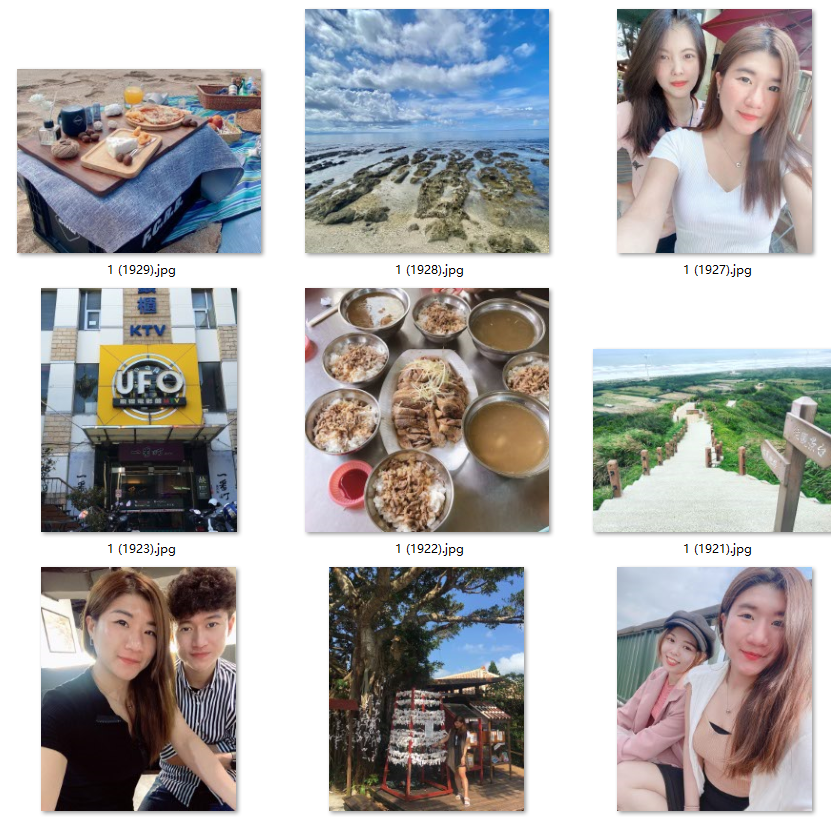The height and width of the screenshot is (820, 831).
Task: Open the rice bowls meal photo 1 (1922).jpg
Action: [x=427, y=410]
